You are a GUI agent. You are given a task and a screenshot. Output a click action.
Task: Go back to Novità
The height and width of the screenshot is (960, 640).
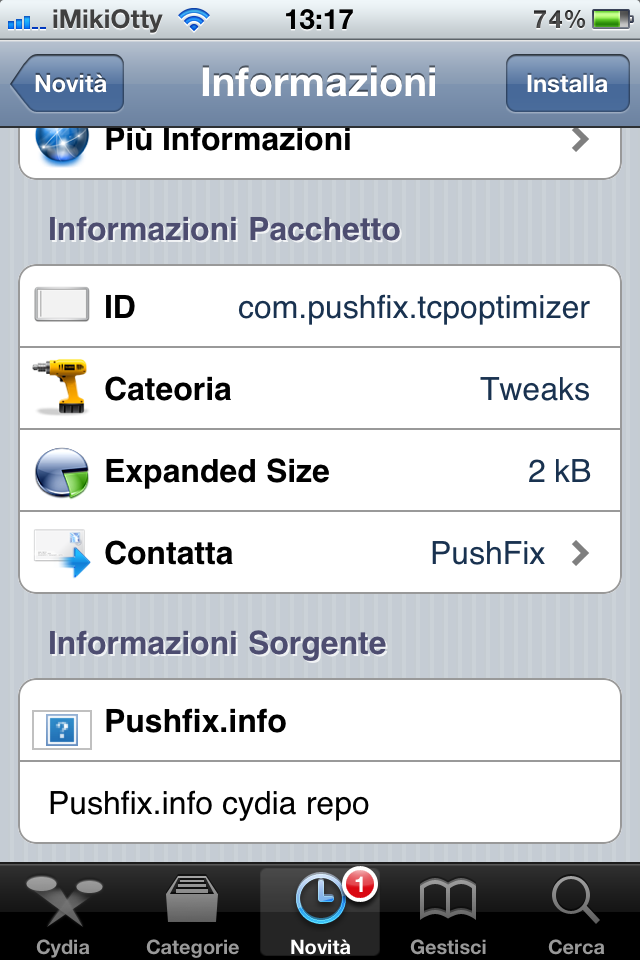(70, 84)
